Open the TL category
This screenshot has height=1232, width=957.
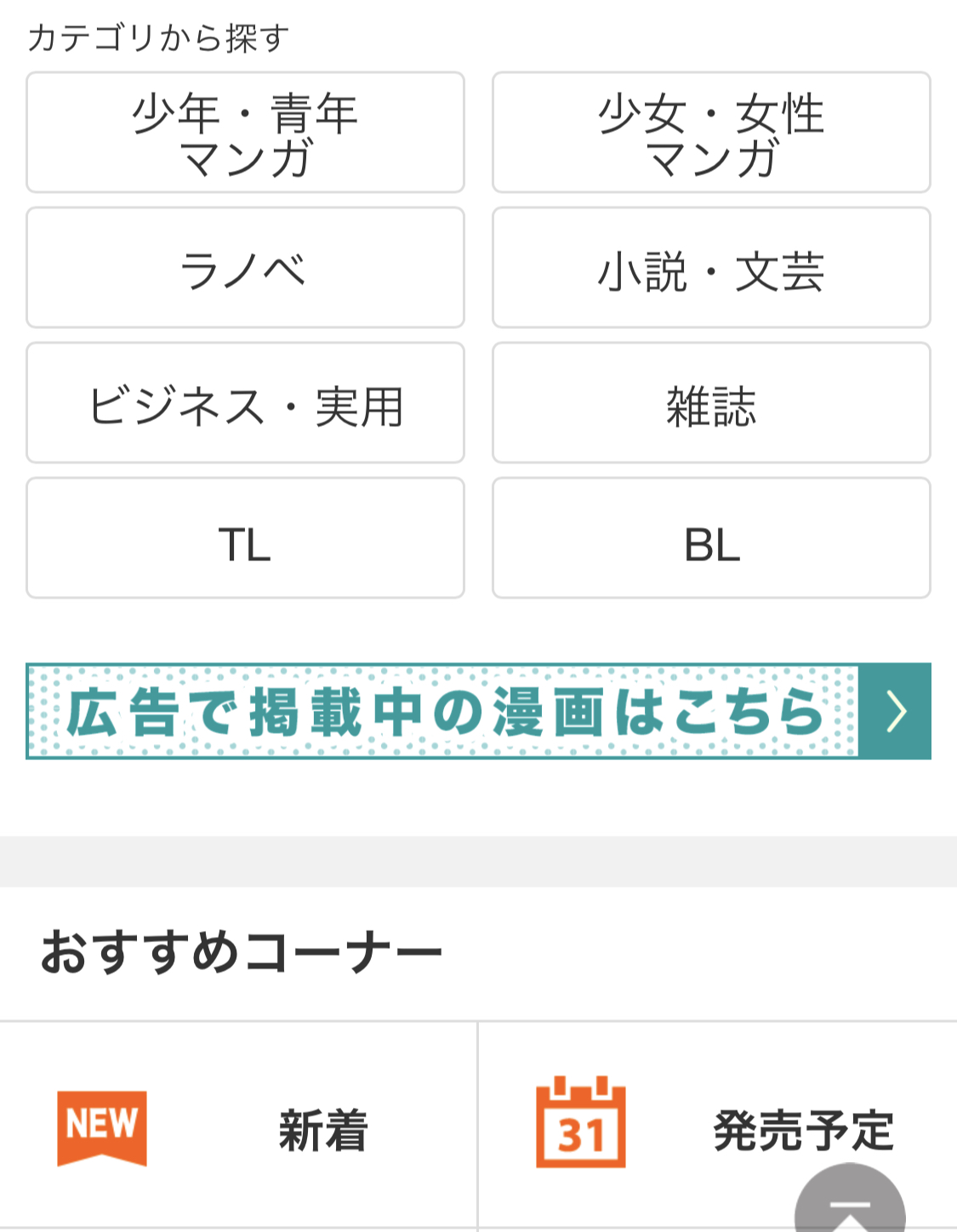(x=245, y=538)
